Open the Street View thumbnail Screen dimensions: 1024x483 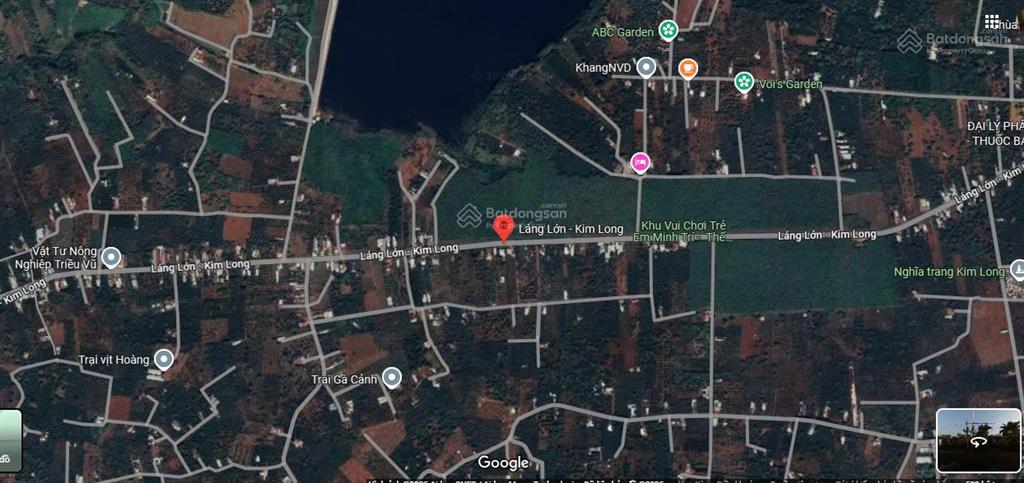(x=978, y=440)
